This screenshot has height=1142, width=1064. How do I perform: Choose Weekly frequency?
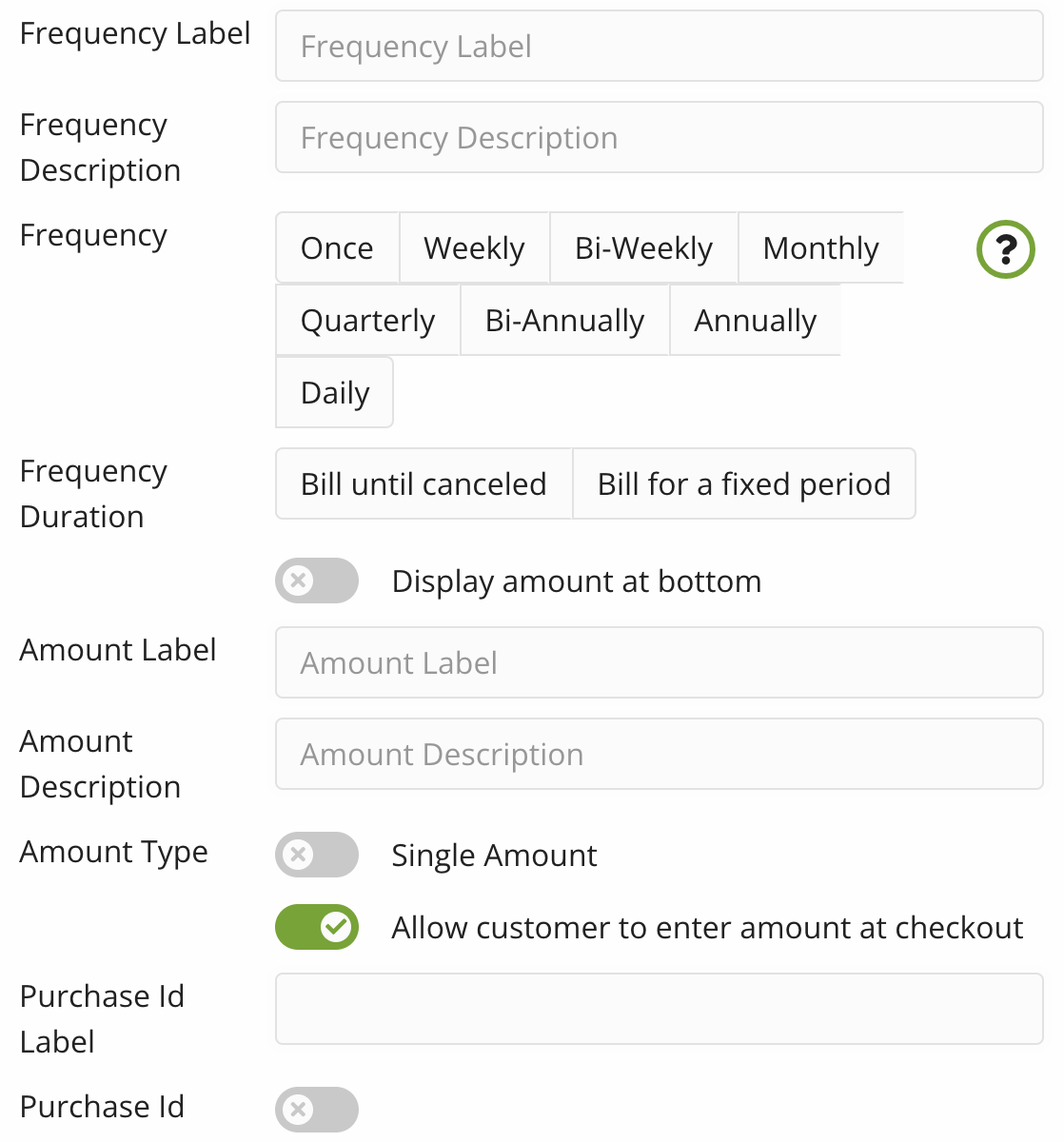(474, 248)
